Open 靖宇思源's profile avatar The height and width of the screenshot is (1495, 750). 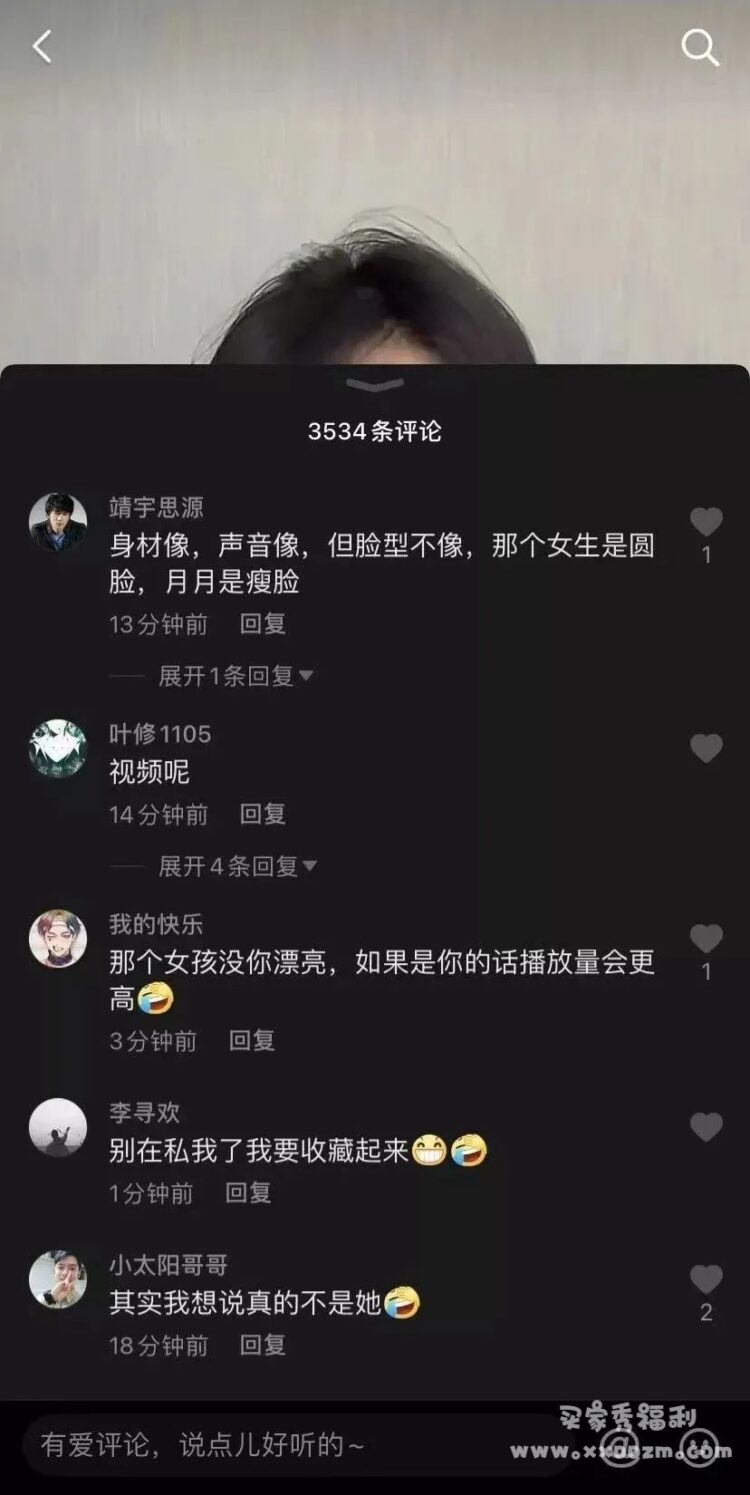pyautogui.click(x=58, y=522)
